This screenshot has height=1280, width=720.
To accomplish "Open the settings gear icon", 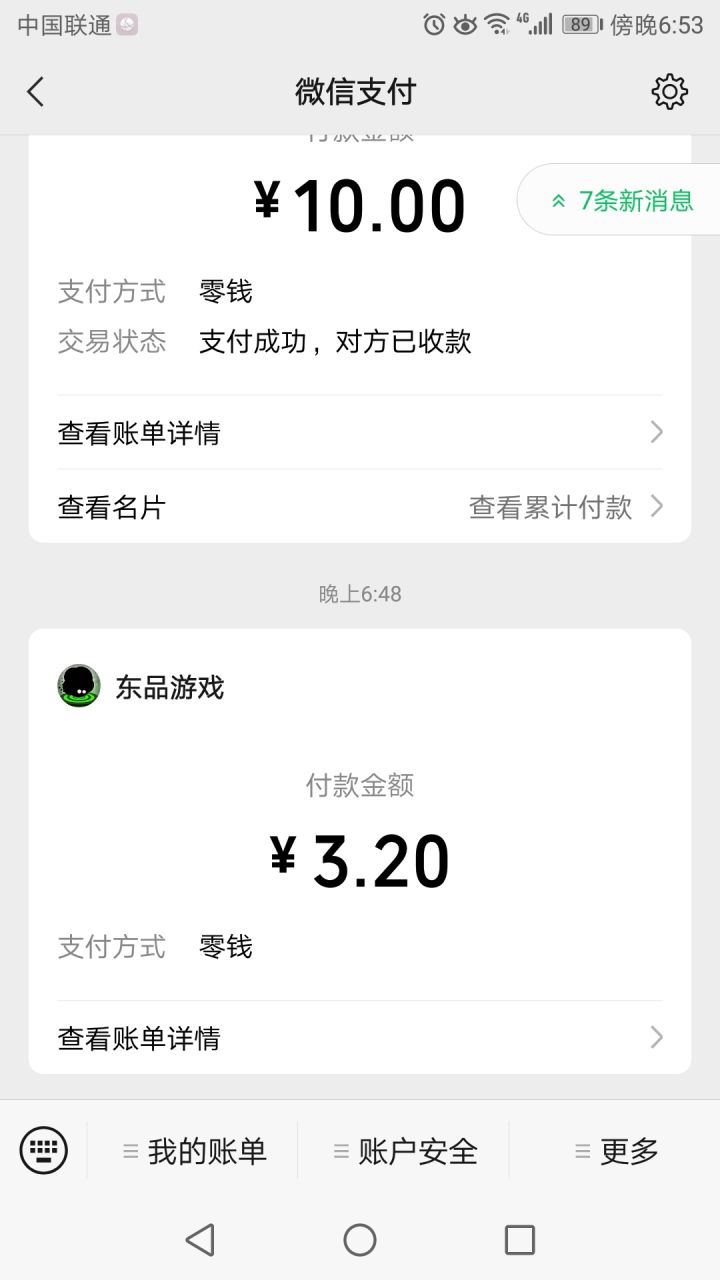I will (669, 92).
